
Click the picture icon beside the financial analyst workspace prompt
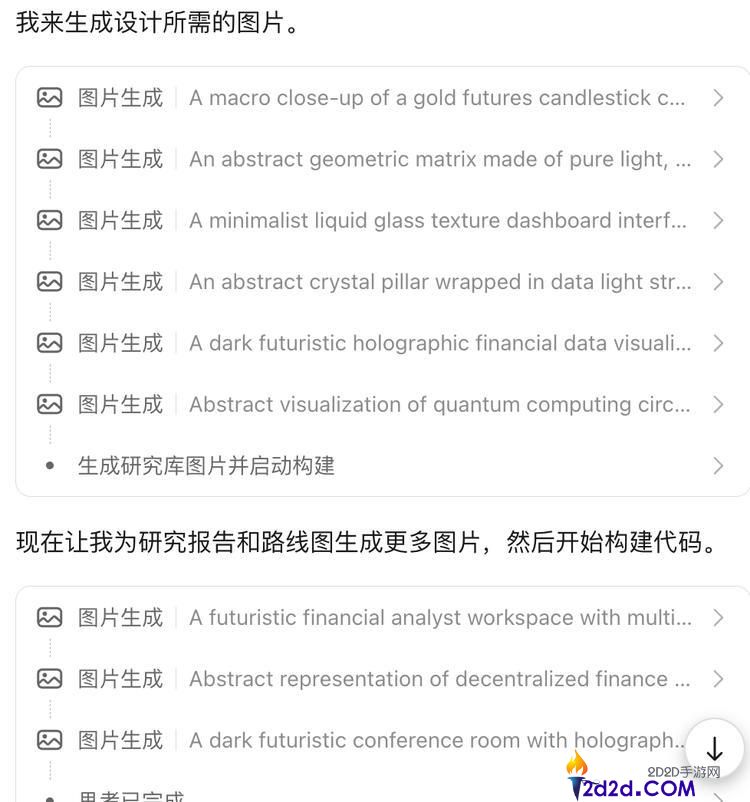click(x=49, y=617)
